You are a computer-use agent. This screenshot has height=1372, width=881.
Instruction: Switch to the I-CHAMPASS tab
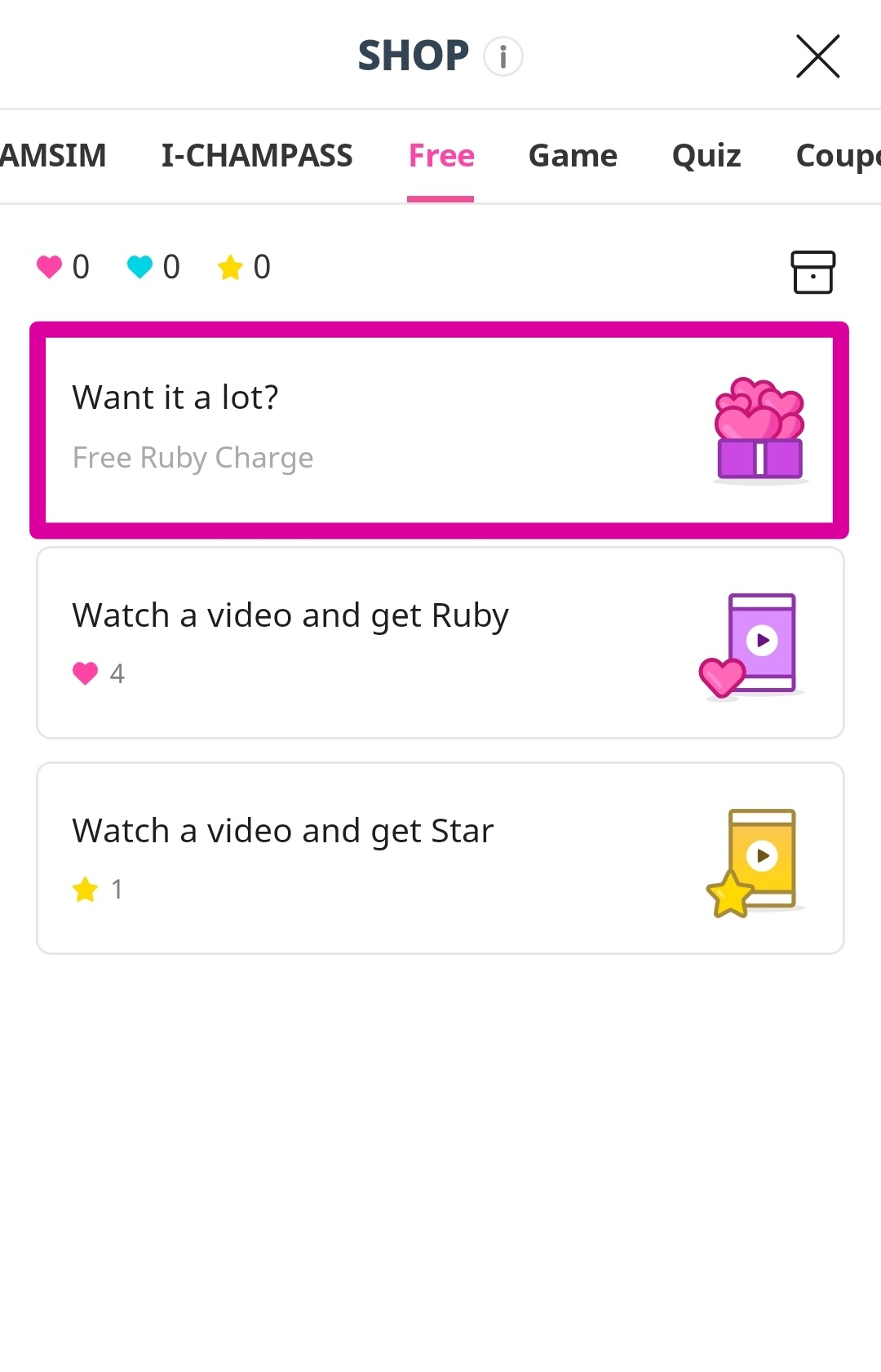pyautogui.click(x=257, y=155)
